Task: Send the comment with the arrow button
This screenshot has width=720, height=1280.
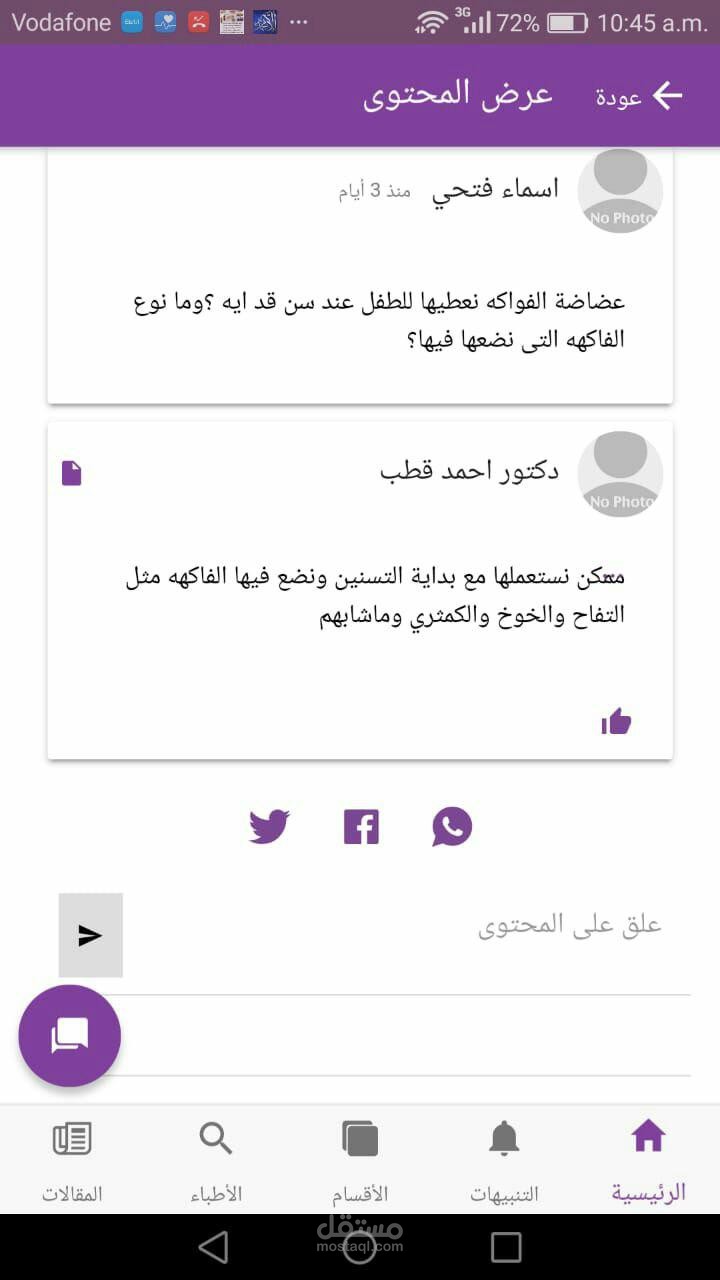Action: point(91,935)
